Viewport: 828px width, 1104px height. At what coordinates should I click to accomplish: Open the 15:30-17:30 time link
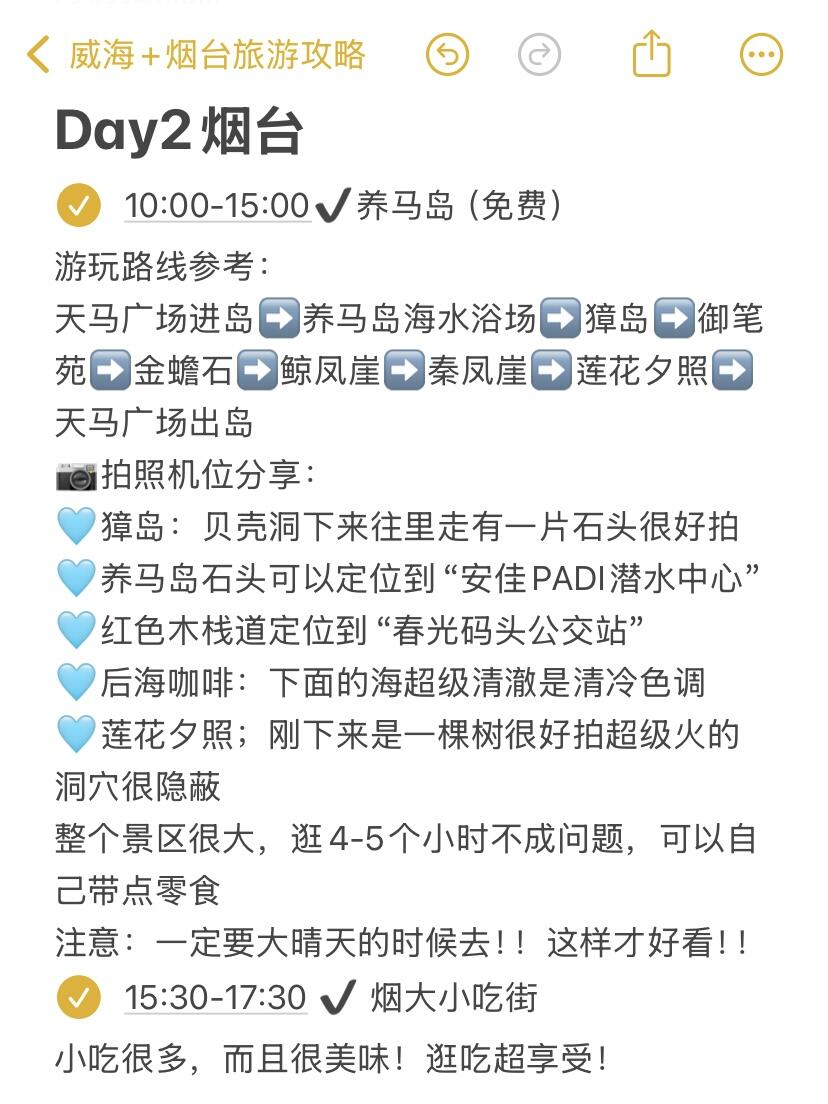(x=215, y=998)
